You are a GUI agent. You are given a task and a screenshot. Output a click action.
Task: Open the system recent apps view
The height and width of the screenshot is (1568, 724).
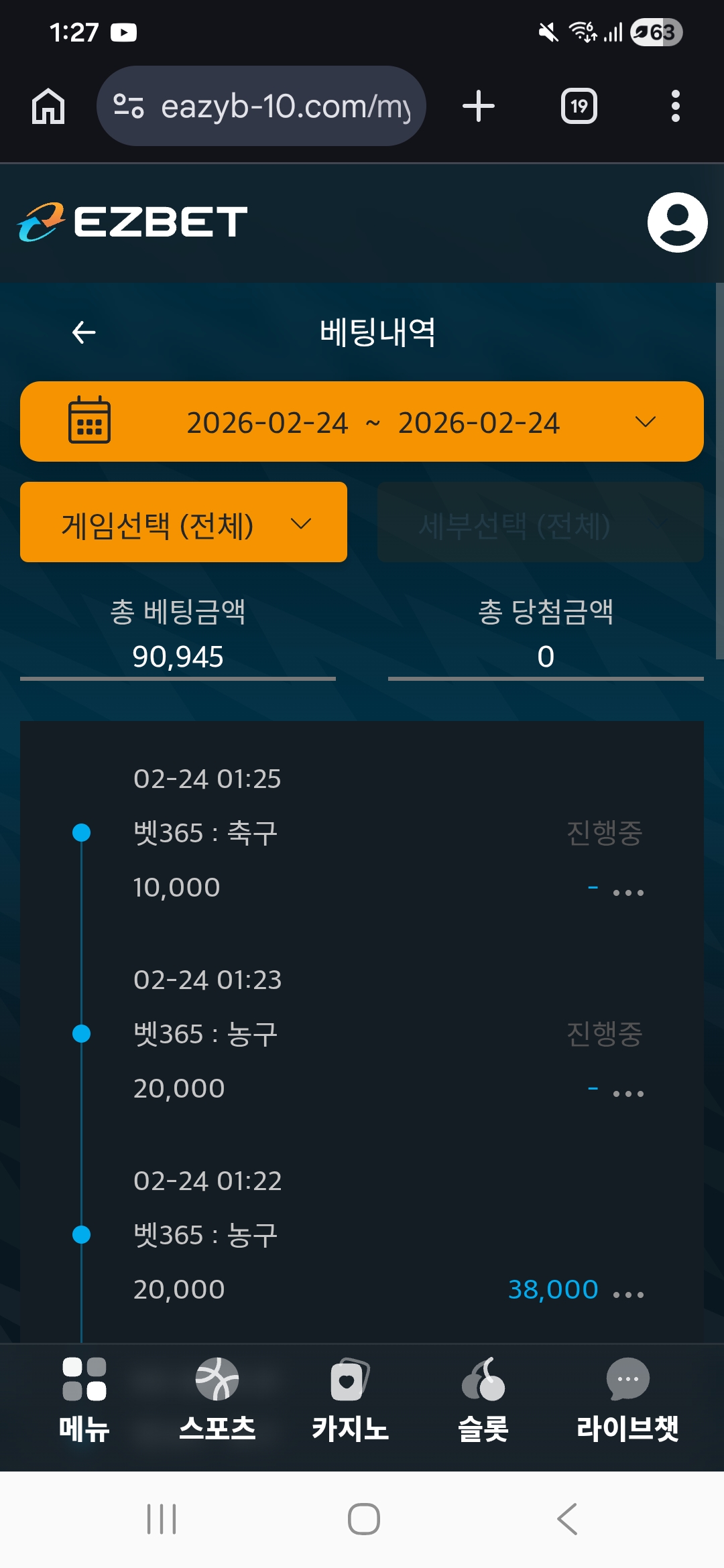[x=162, y=1518]
